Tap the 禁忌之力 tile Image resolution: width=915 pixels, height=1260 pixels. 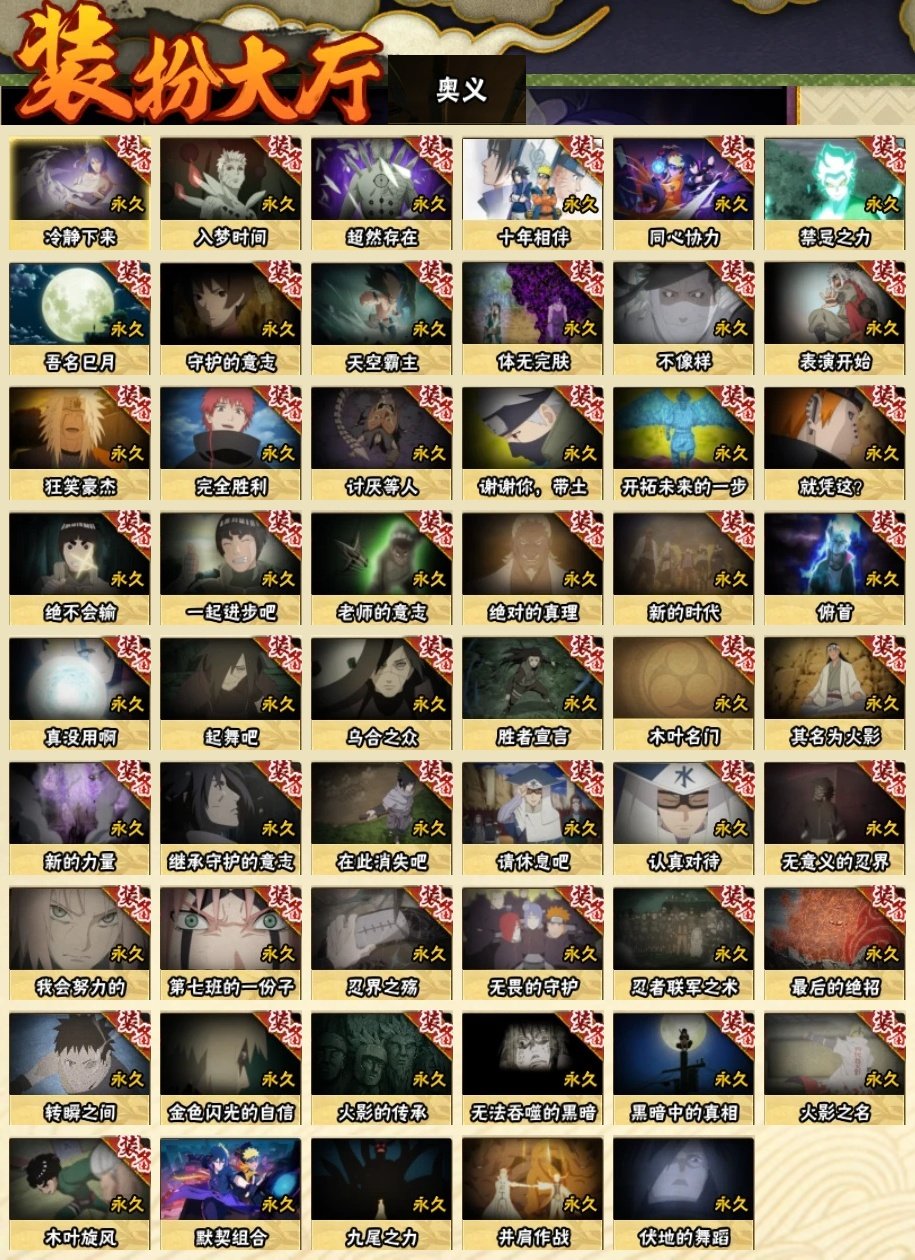pyautogui.click(x=834, y=192)
